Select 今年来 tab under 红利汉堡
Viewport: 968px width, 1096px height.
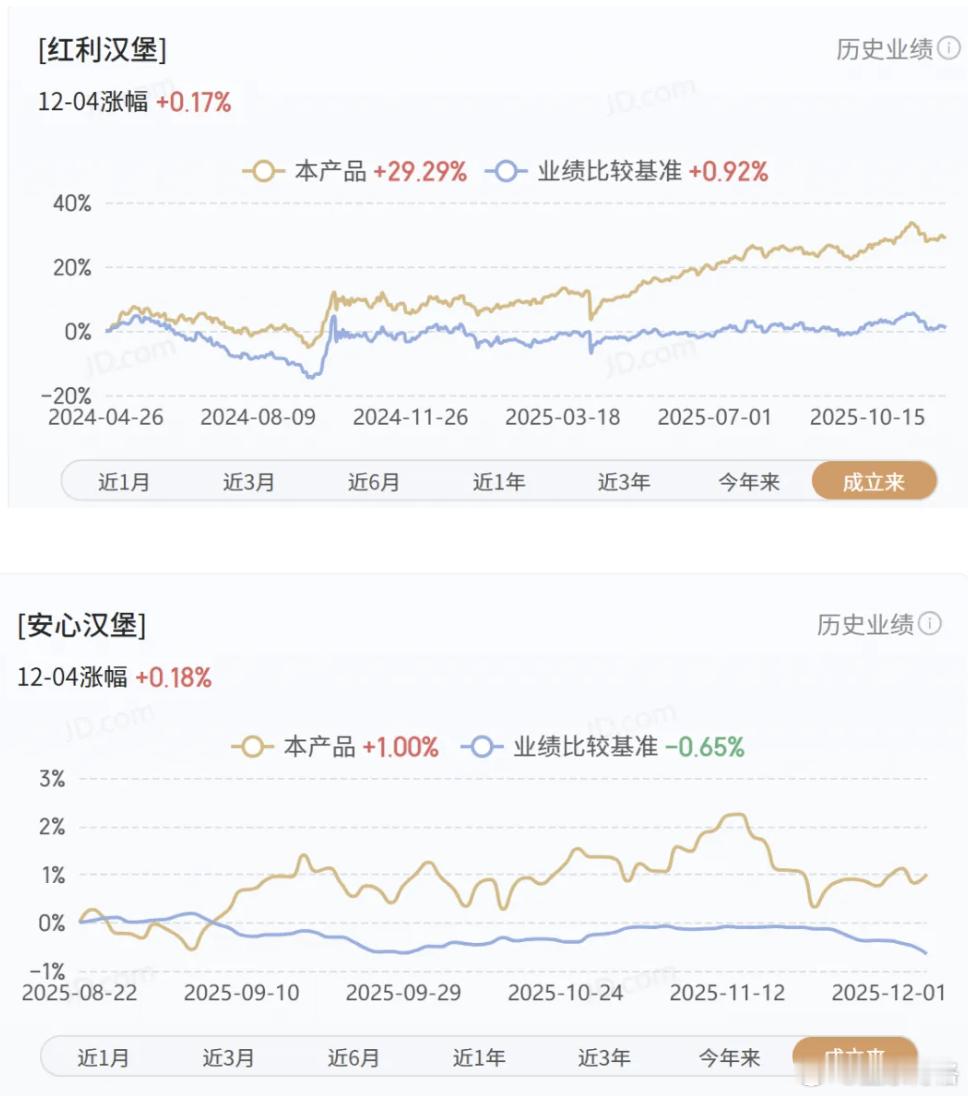tap(748, 481)
